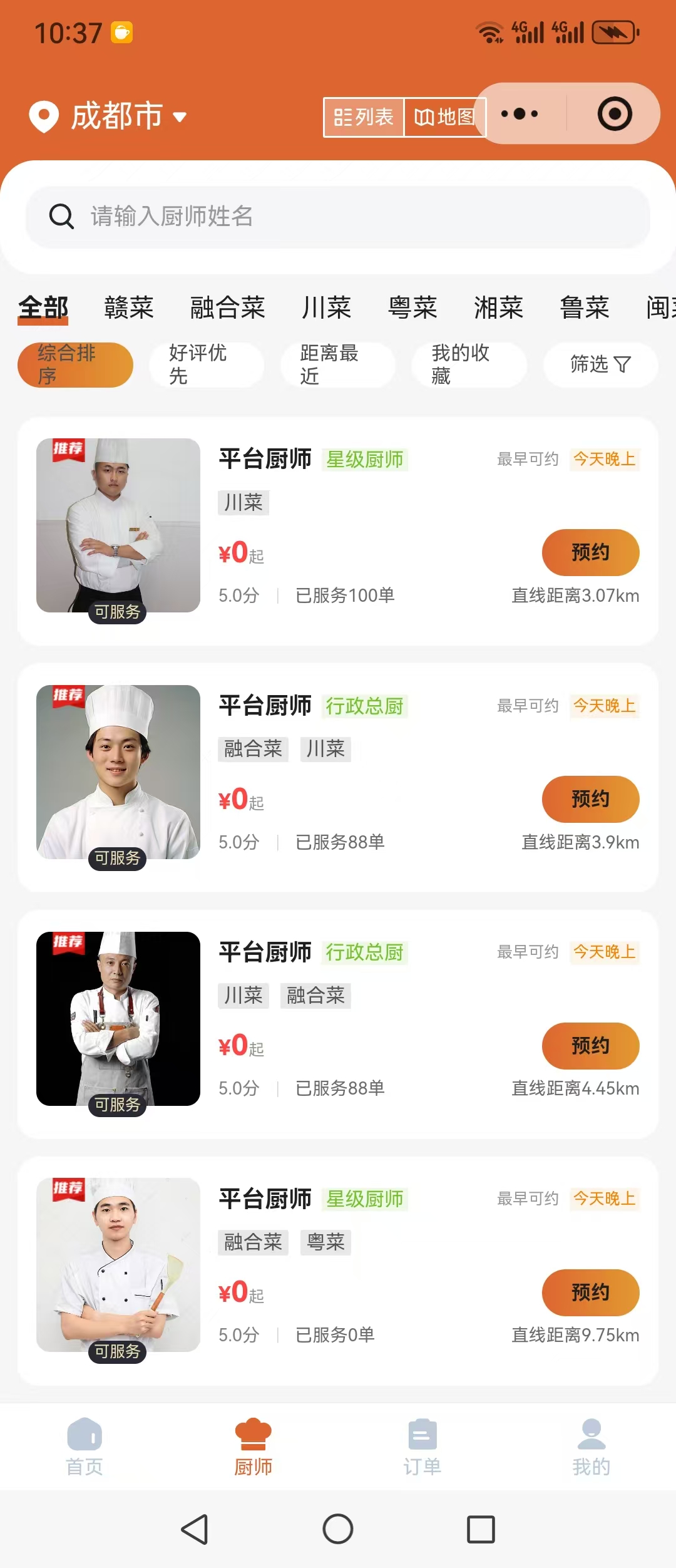Open the mini-program more options menu

[x=520, y=114]
